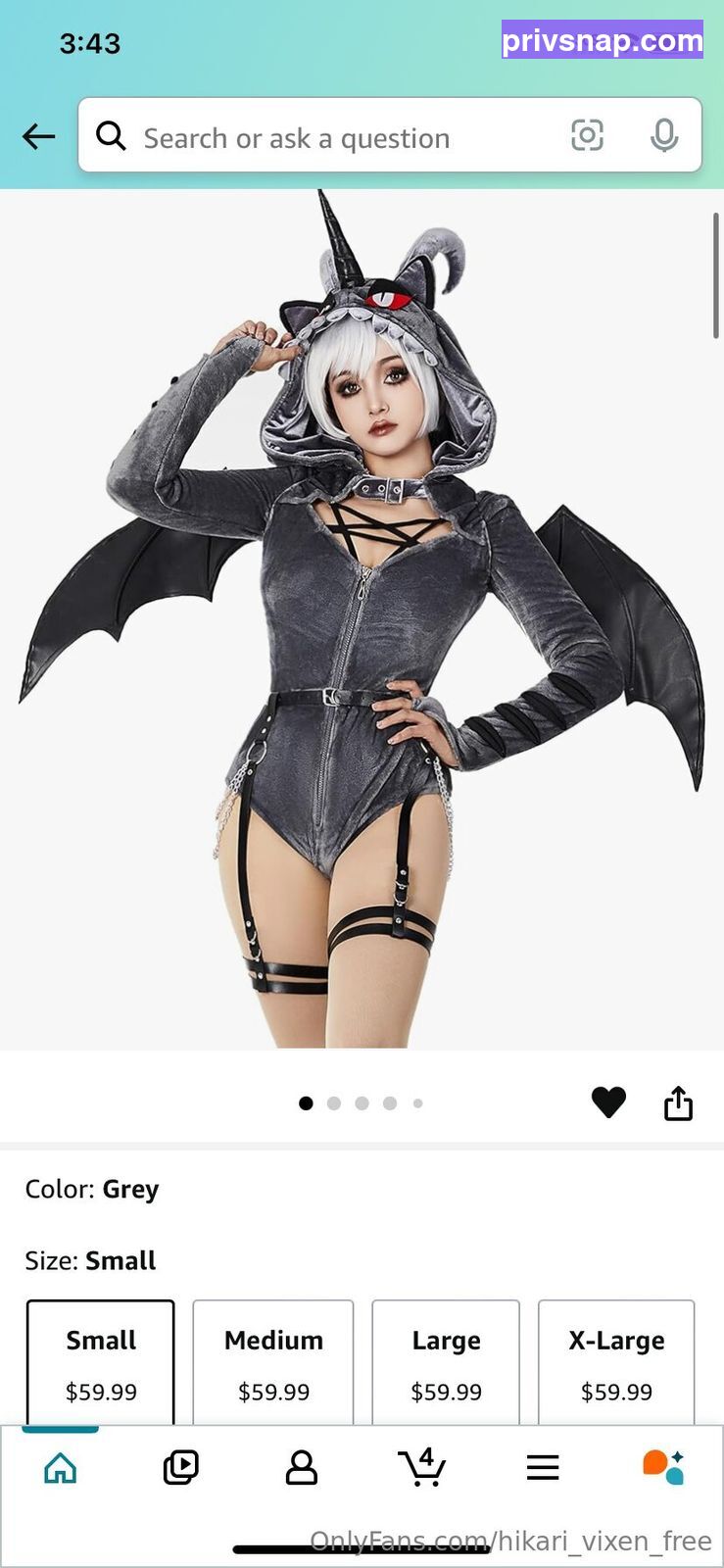
Task: Share this product
Action: (678, 1102)
